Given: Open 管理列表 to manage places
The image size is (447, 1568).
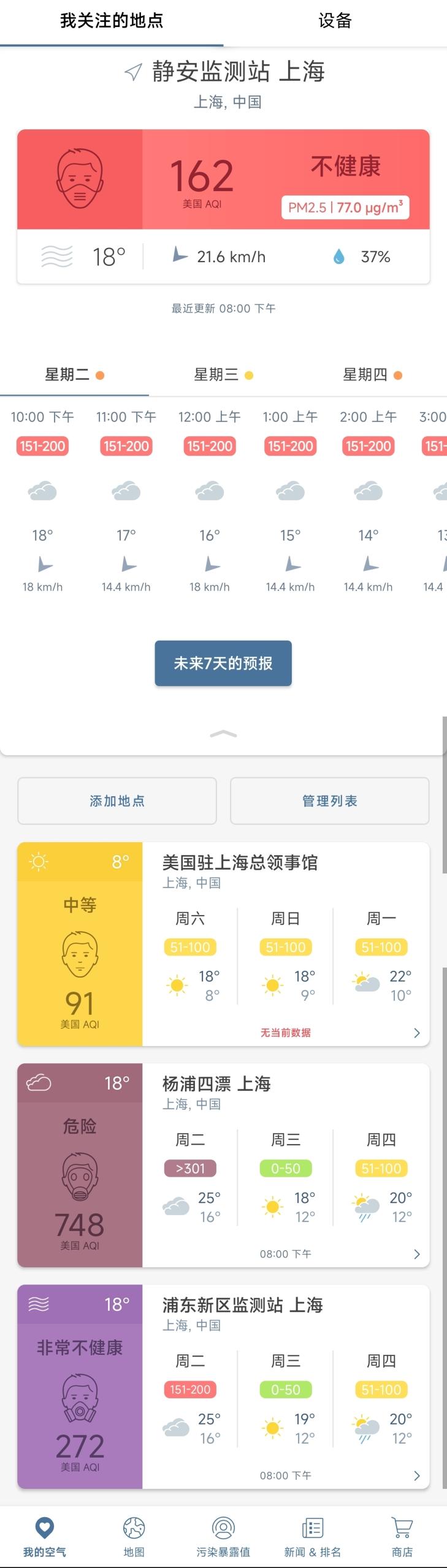Looking at the screenshot, I should click(x=329, y=801).
